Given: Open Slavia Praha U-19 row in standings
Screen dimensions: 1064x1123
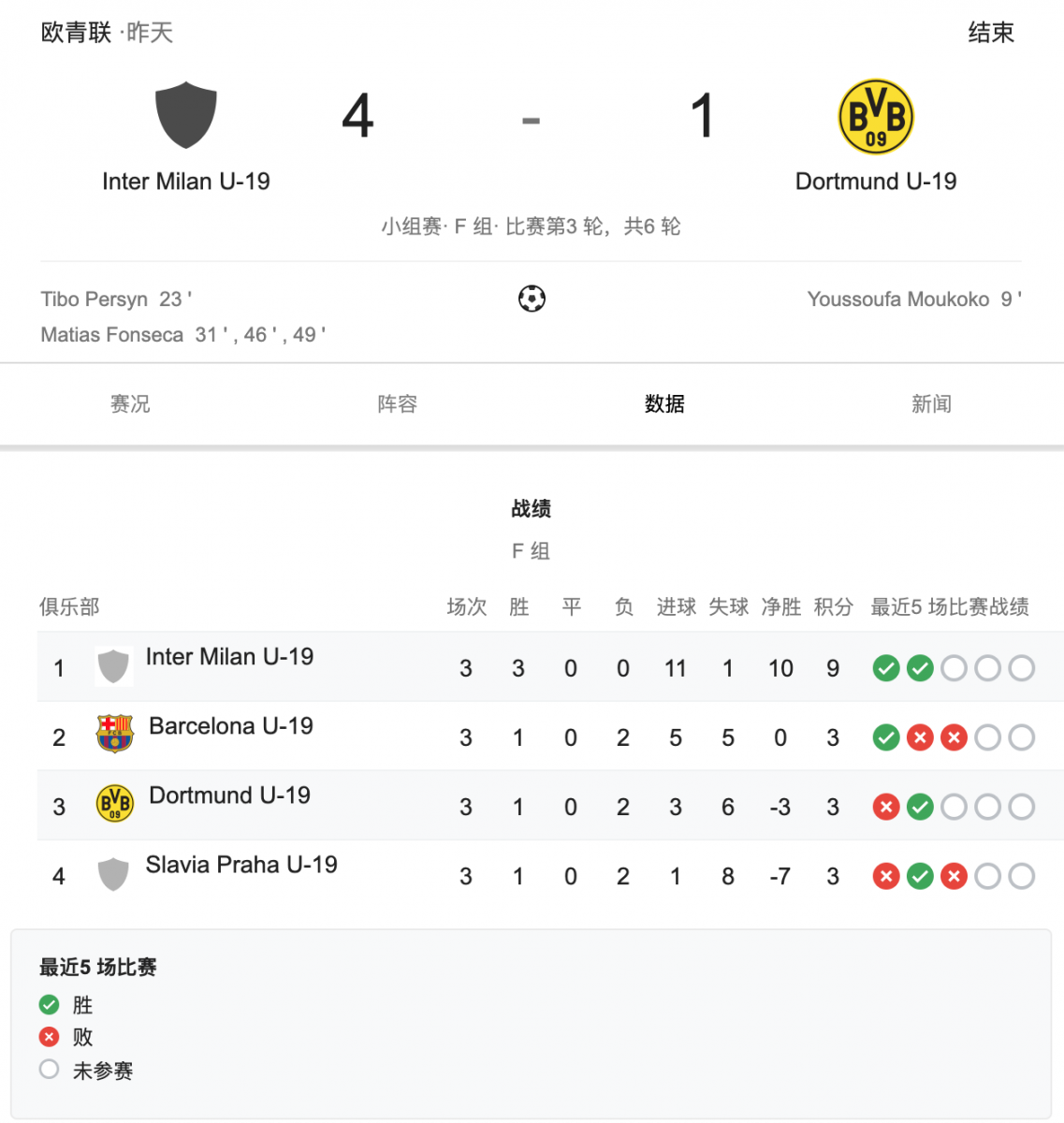Looking at the screenshot, I should pyautogui.click(x=241, y=866).
